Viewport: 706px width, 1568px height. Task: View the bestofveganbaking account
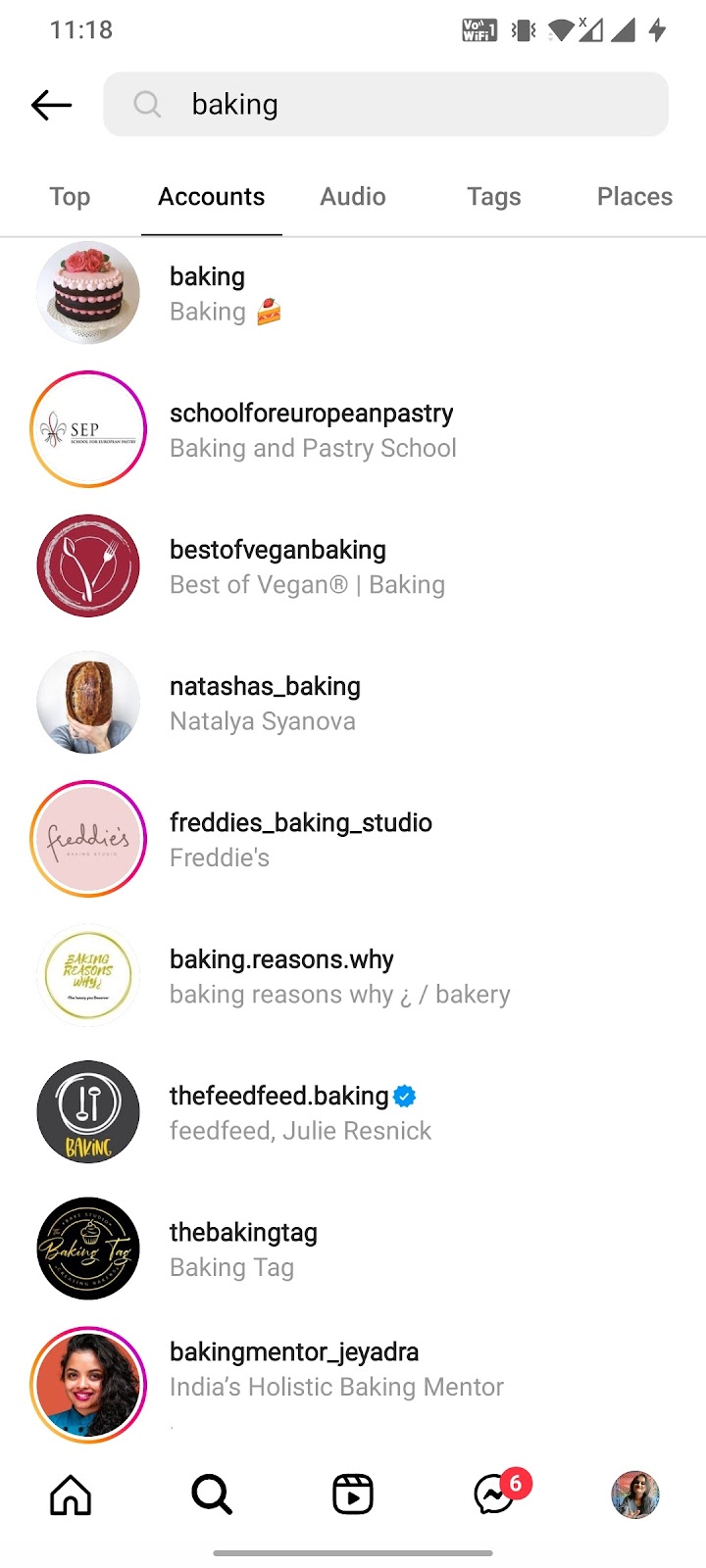point(277,565)
